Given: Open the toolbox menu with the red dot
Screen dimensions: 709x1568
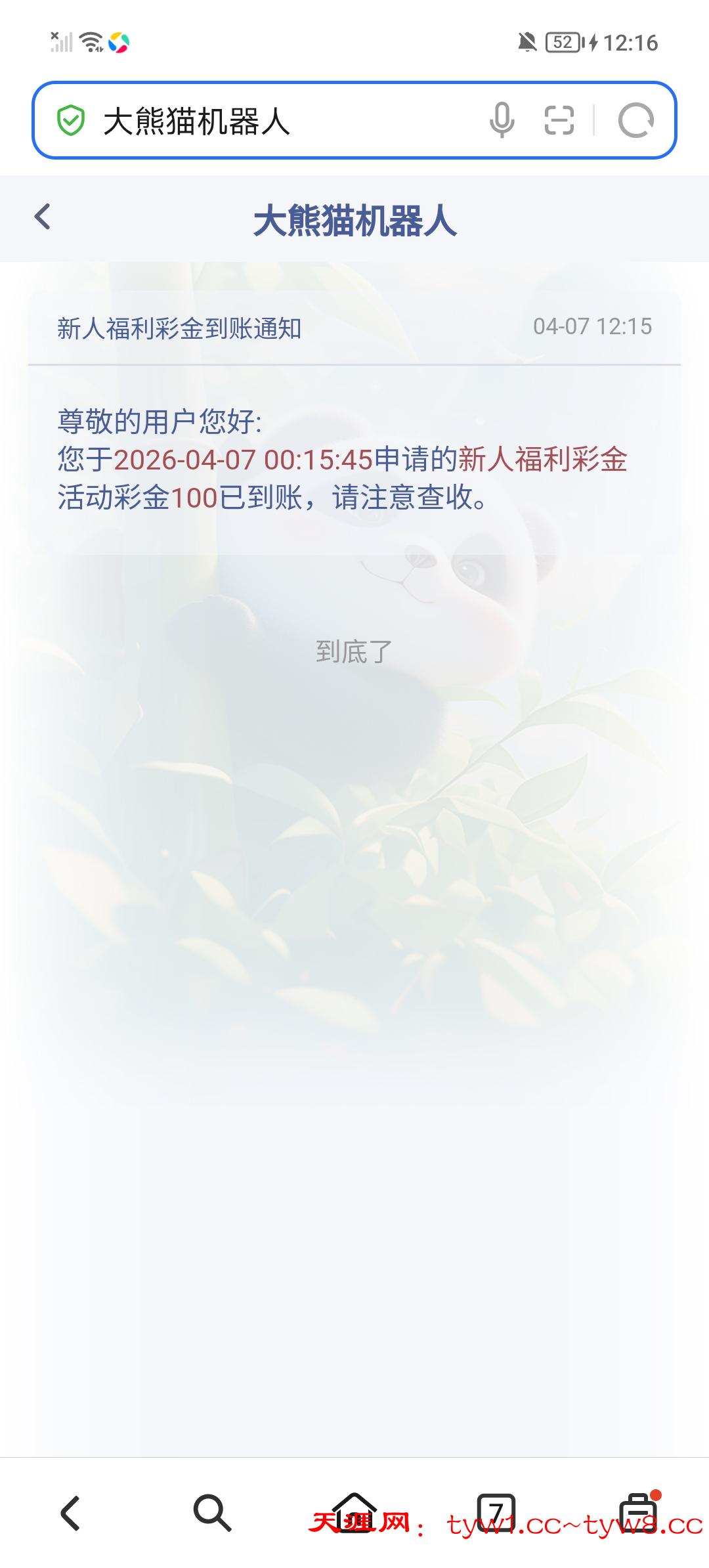Looking at the screenshot, I should coord(638,1514).
